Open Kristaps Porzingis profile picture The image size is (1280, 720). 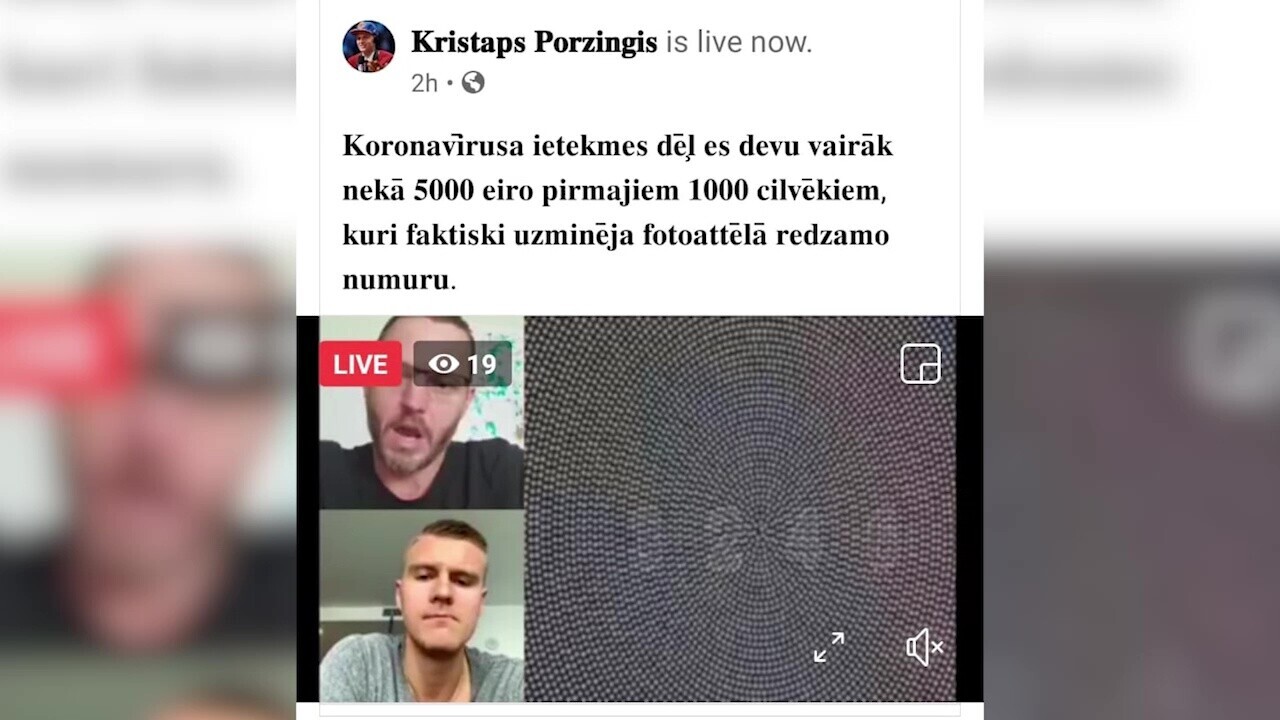(369, 46)
